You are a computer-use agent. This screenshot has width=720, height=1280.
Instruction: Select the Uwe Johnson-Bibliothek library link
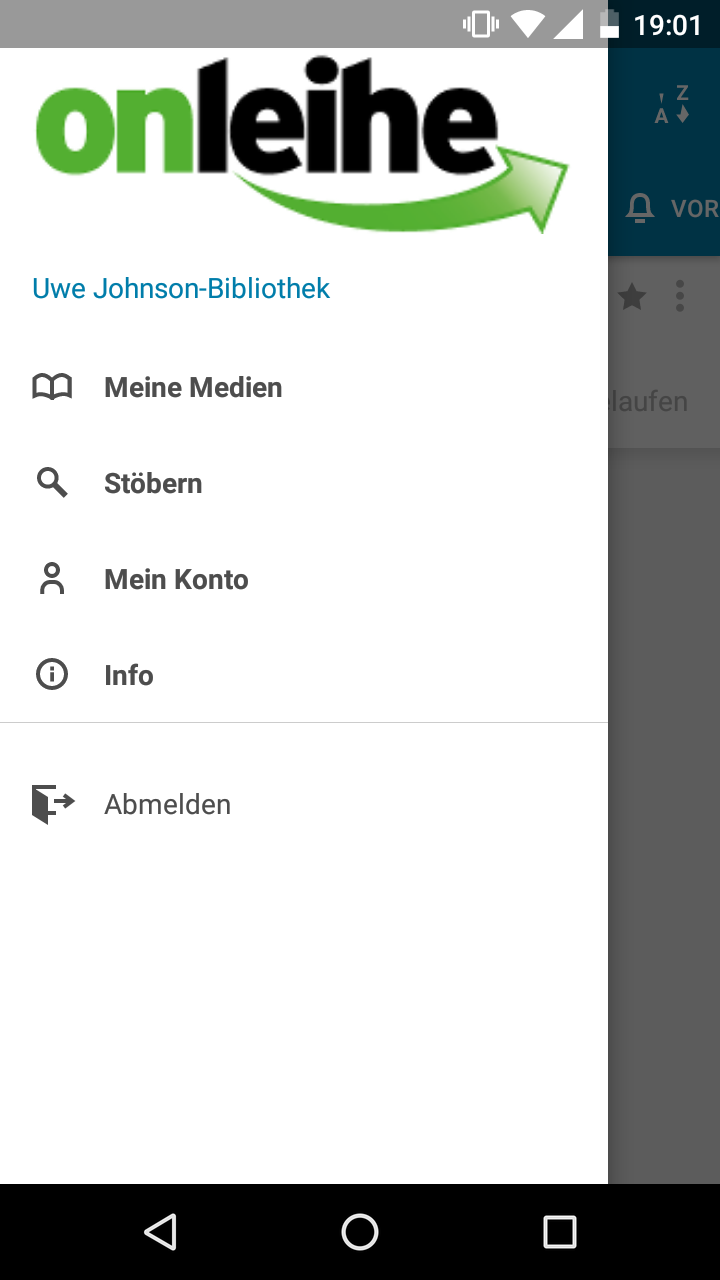click(181, 289)
